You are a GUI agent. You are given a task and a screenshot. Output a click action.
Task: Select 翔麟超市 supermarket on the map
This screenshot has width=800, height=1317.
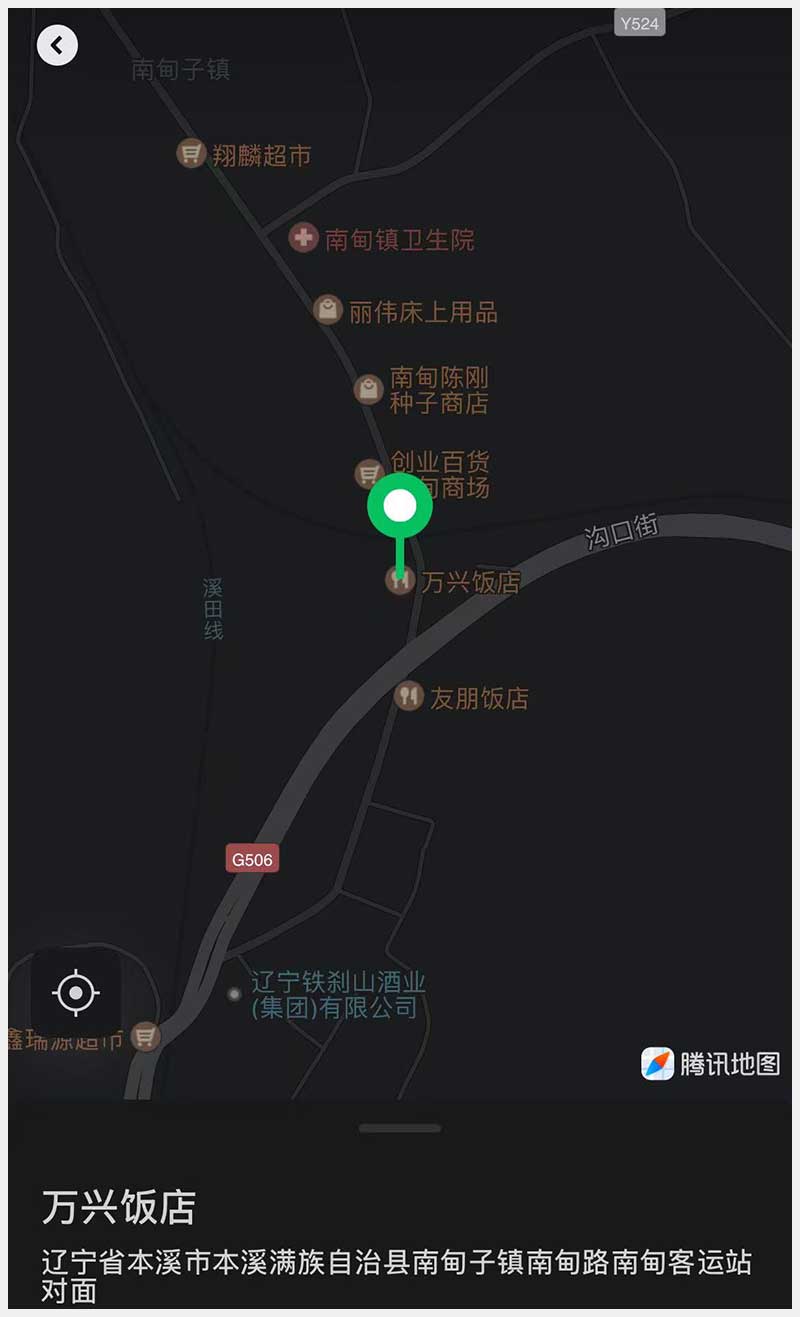coord(191,154)
